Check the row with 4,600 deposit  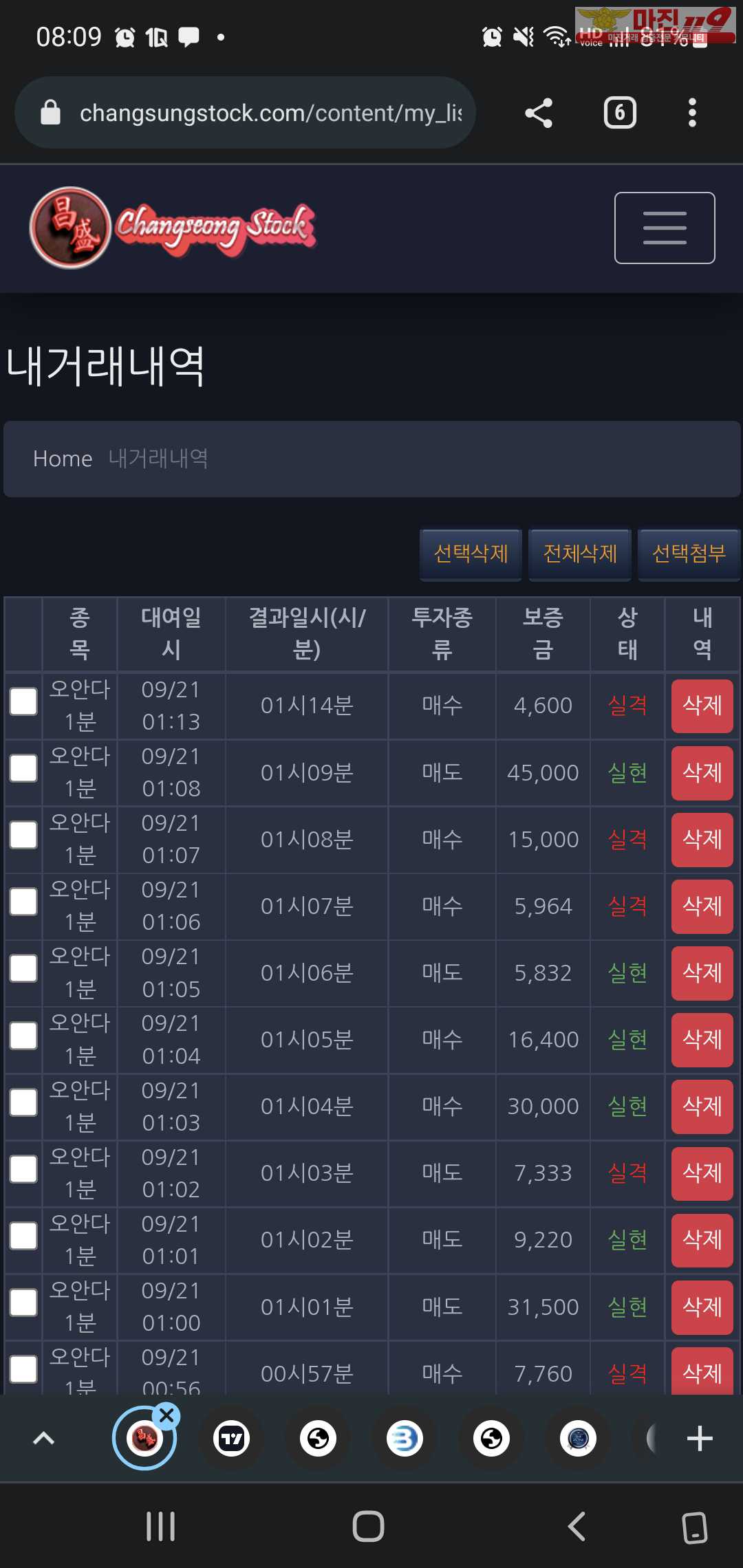(23, 702)
